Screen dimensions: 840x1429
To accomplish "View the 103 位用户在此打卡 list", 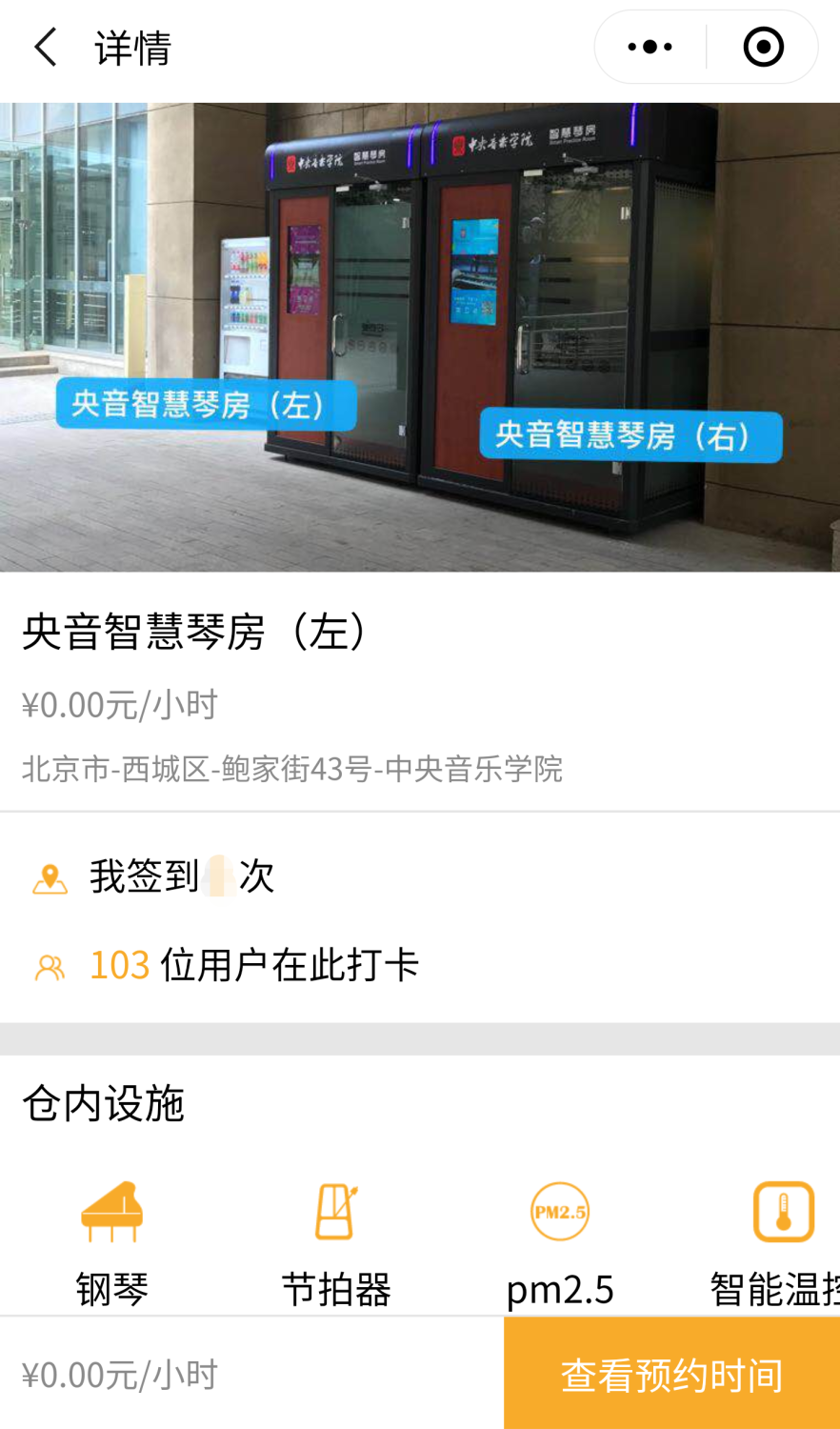I will tap(420, 965).
